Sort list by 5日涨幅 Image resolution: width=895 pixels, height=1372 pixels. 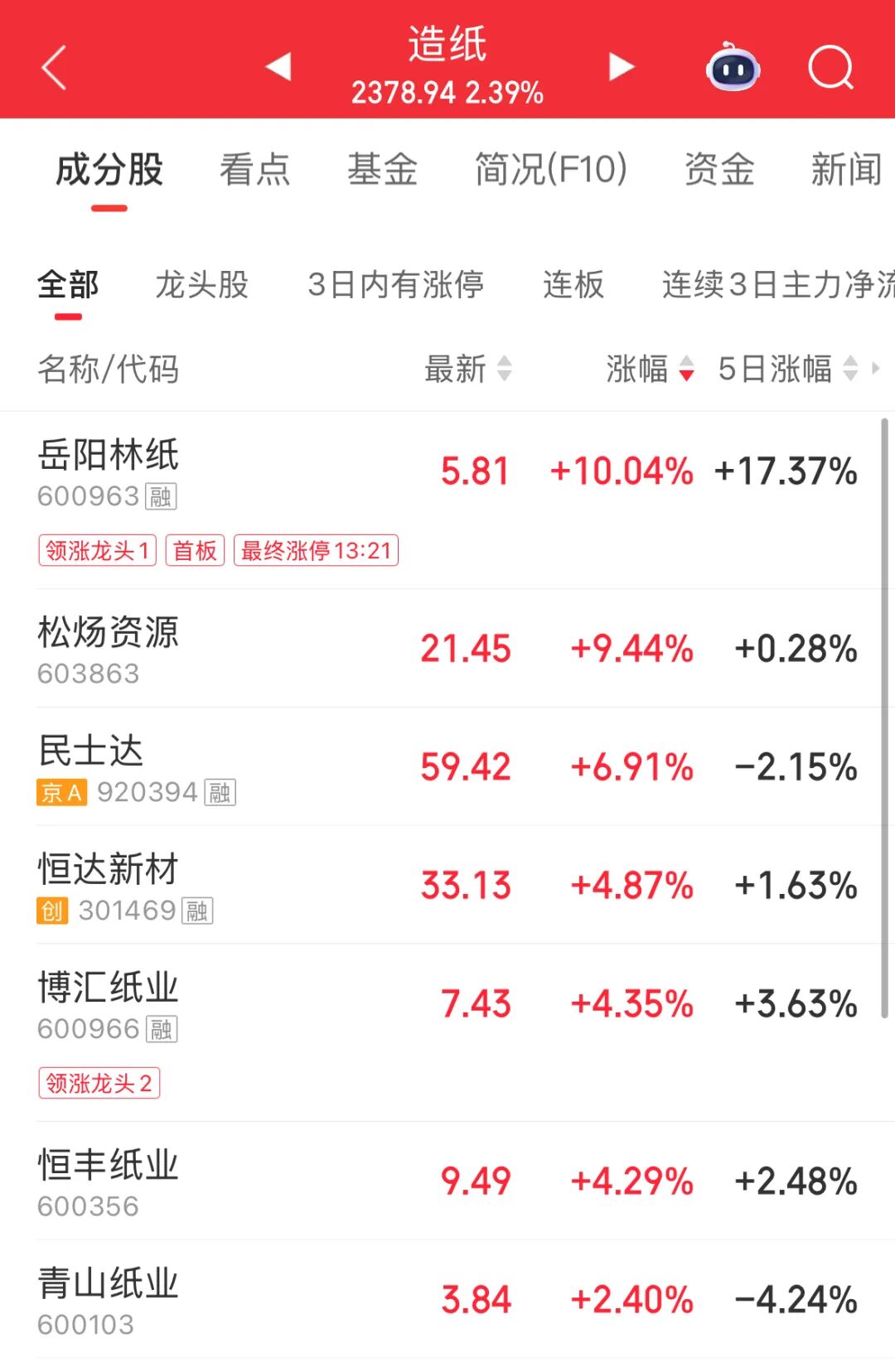coord(786,369)
